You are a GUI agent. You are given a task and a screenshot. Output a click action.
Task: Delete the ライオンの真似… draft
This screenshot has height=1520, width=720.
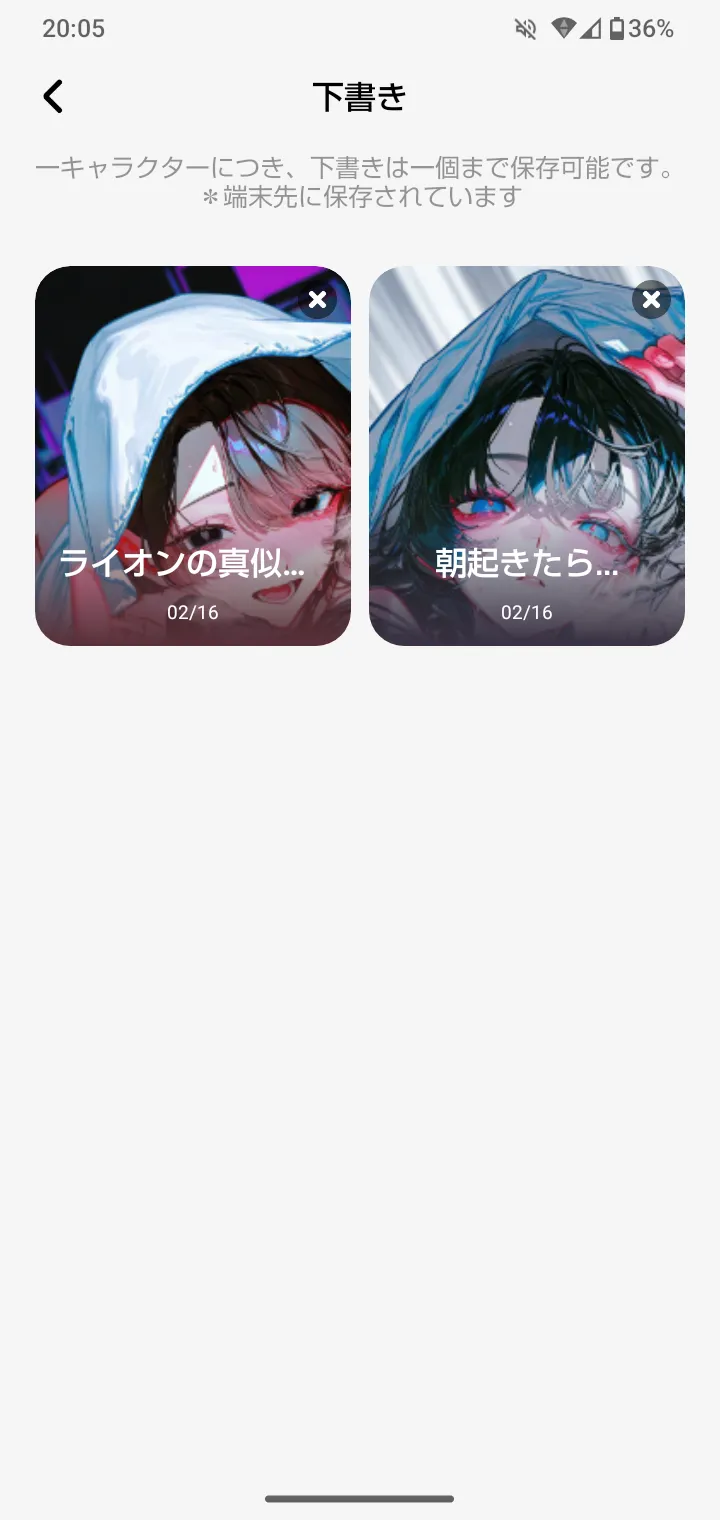317,299
